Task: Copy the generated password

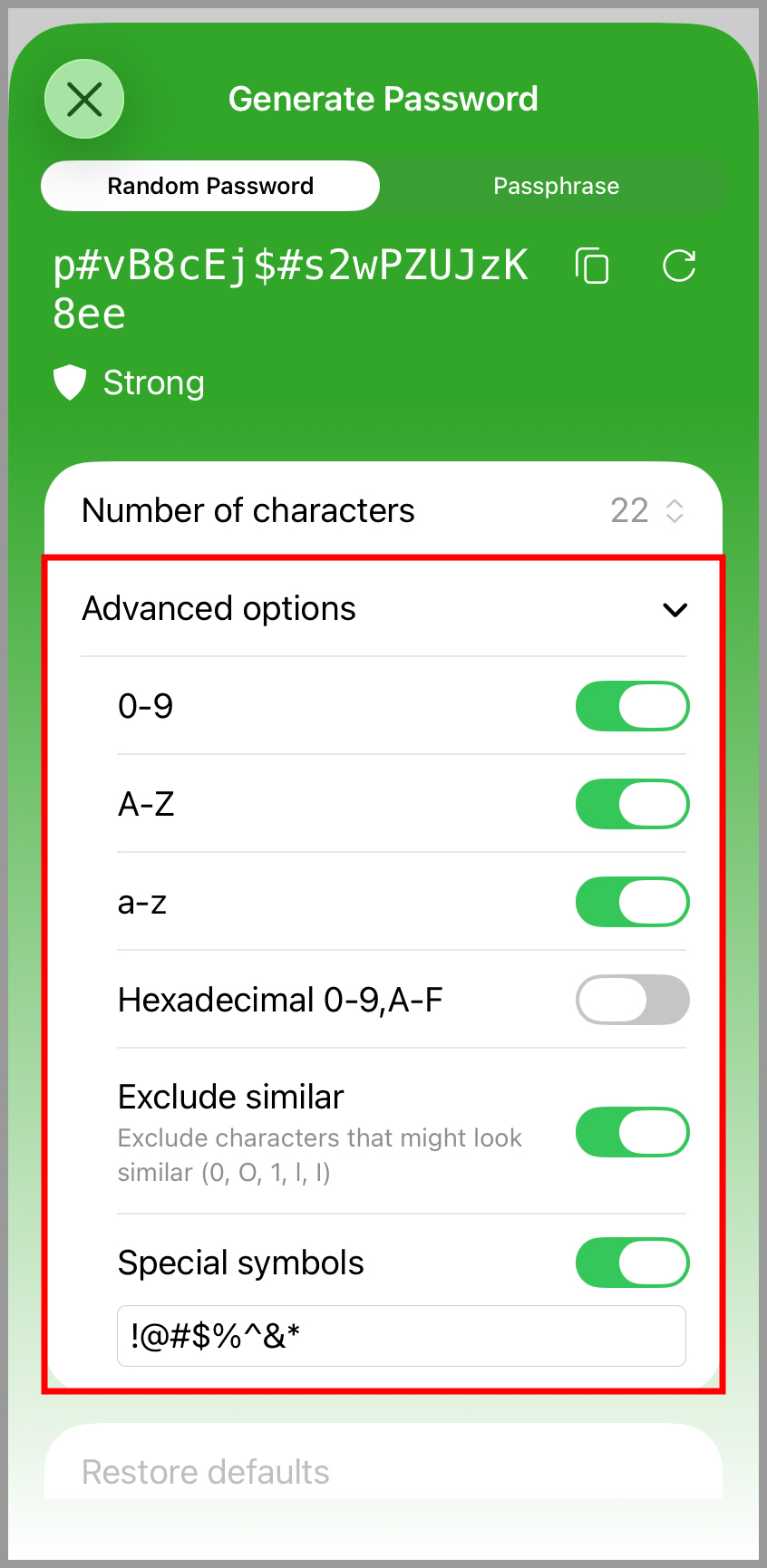Action: (592, 266)
